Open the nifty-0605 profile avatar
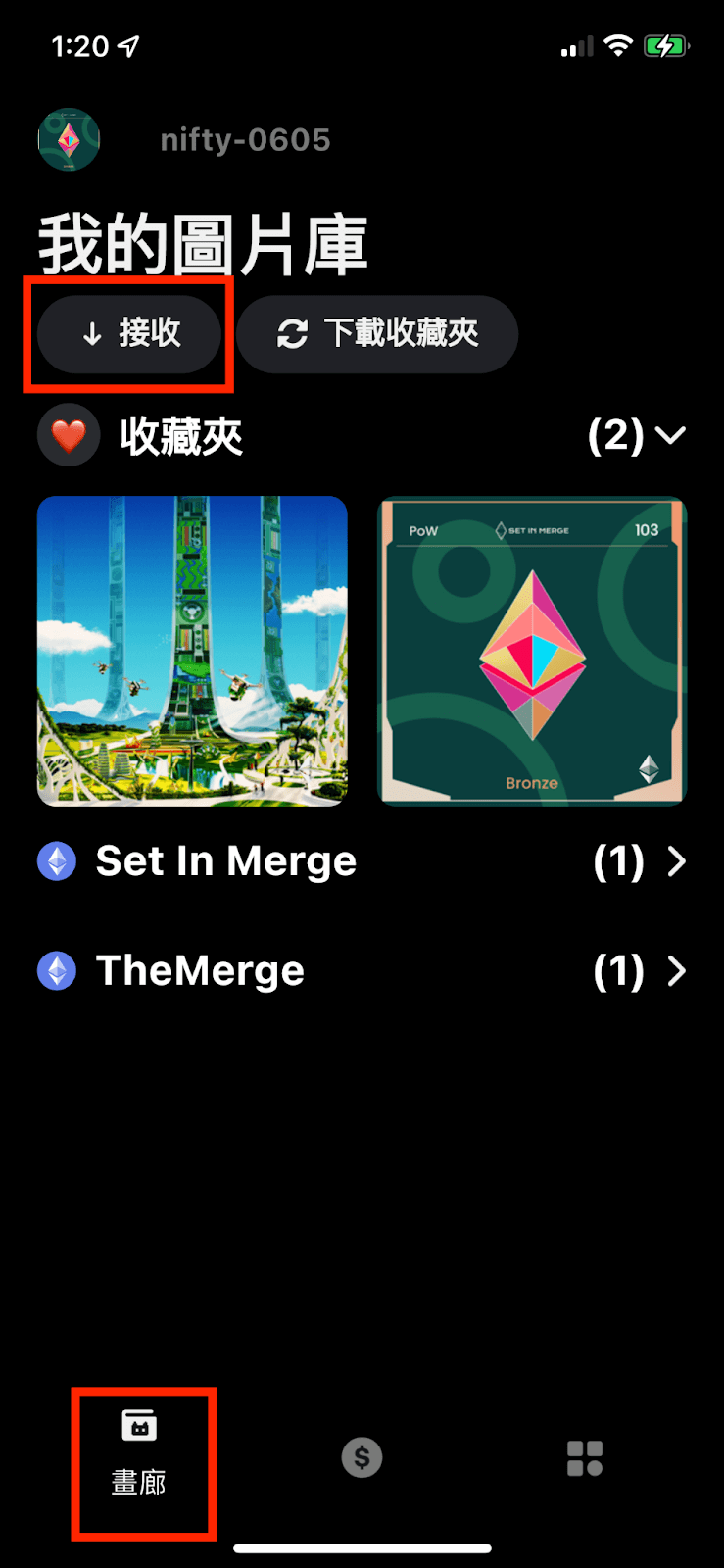Image resolution: width=724 pixels, height=1568 pixels. pyautogui.click(x=69, y=140)
